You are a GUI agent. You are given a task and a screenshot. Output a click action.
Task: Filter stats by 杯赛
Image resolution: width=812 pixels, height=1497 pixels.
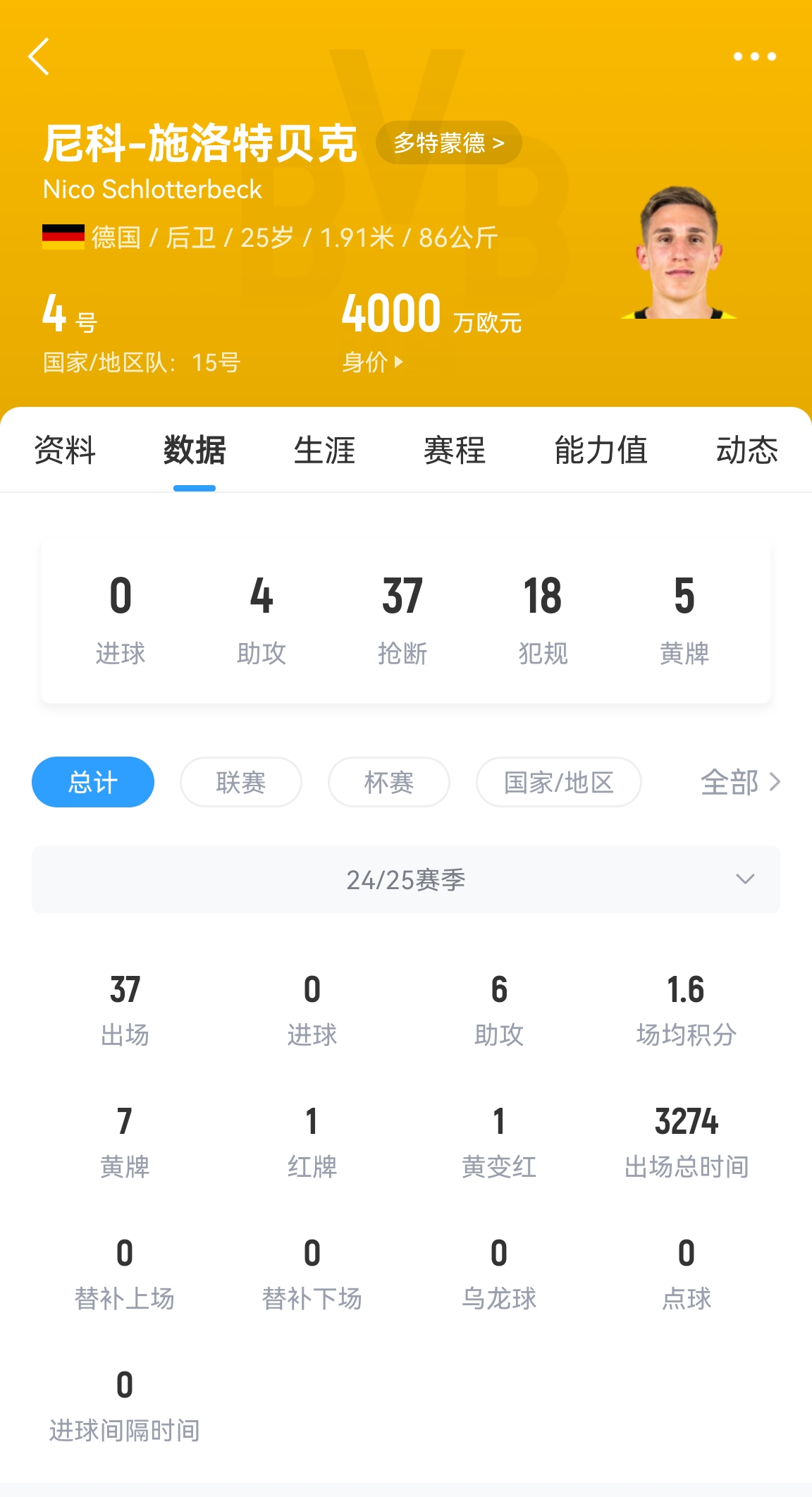click(x=389, y=782)
